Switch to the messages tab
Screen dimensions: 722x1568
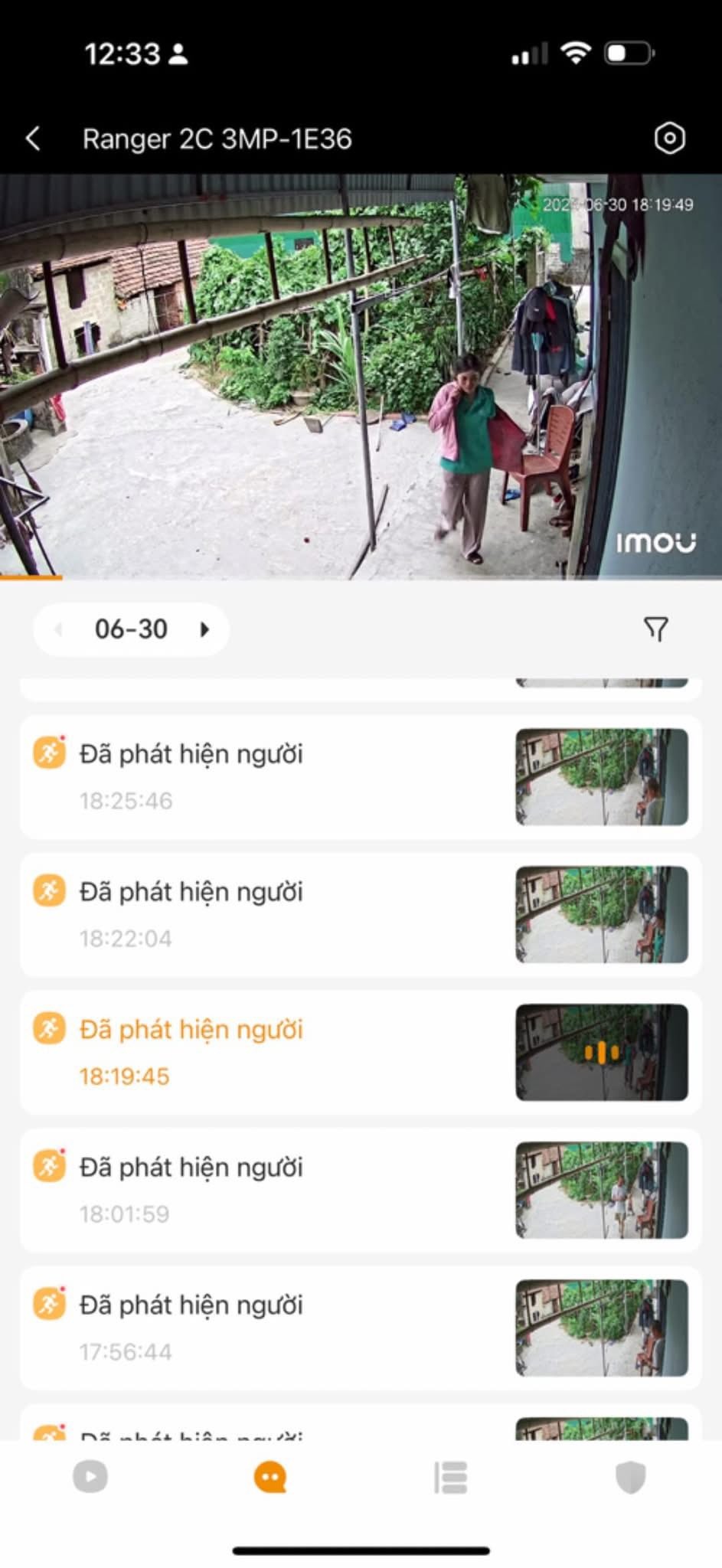click(270, 1476)
